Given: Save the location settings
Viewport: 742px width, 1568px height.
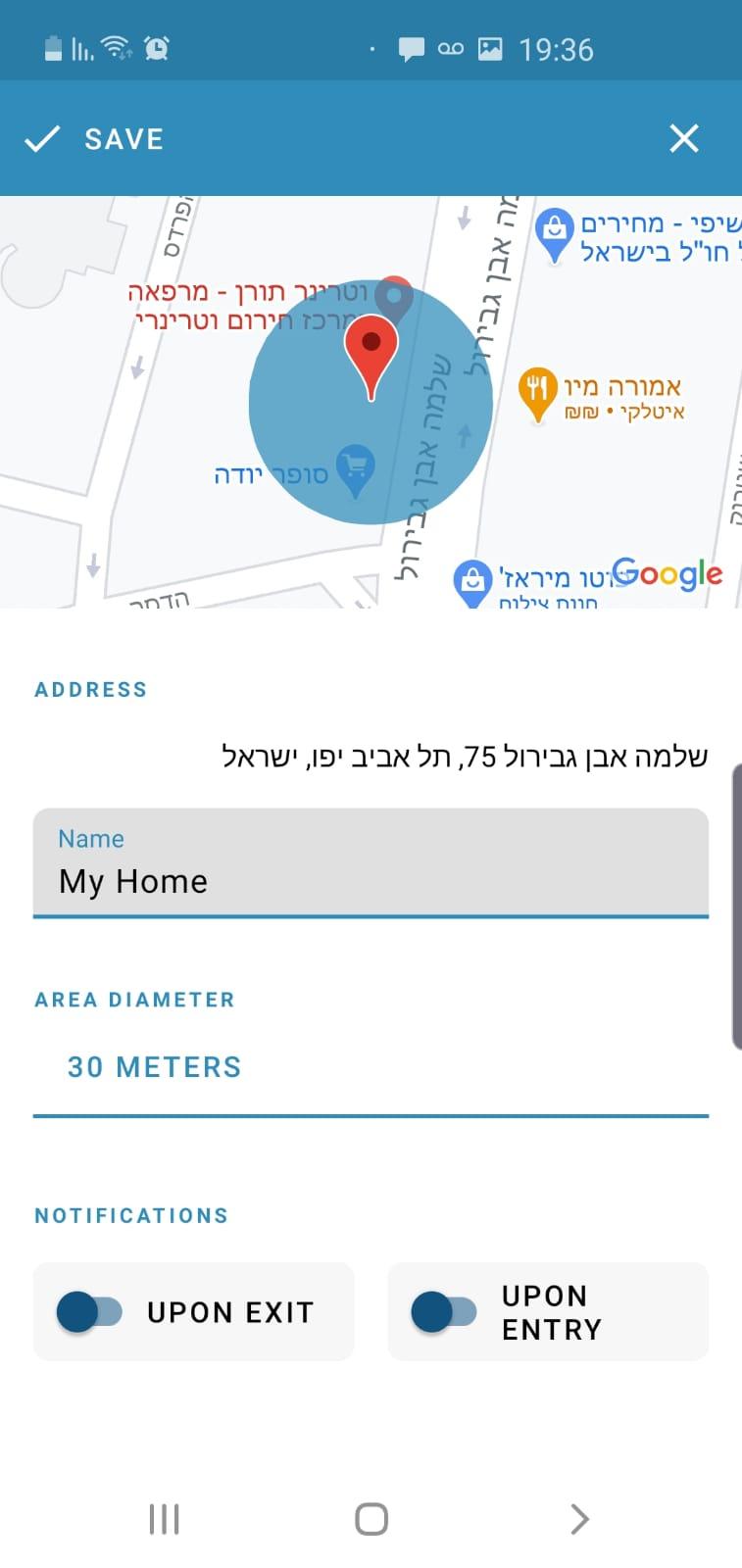Looking at the screenshot, I should (94, 139).
